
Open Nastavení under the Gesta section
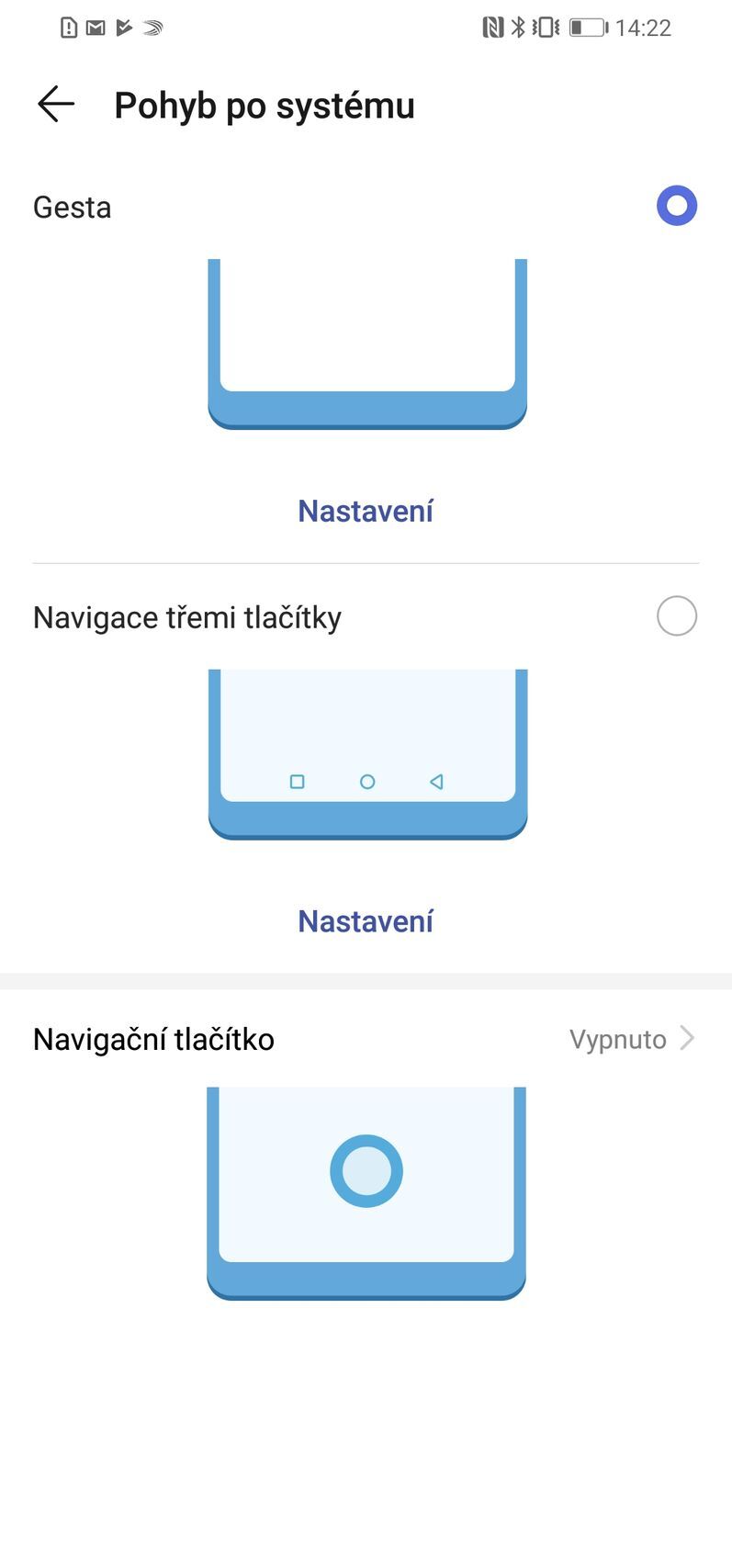366,510
